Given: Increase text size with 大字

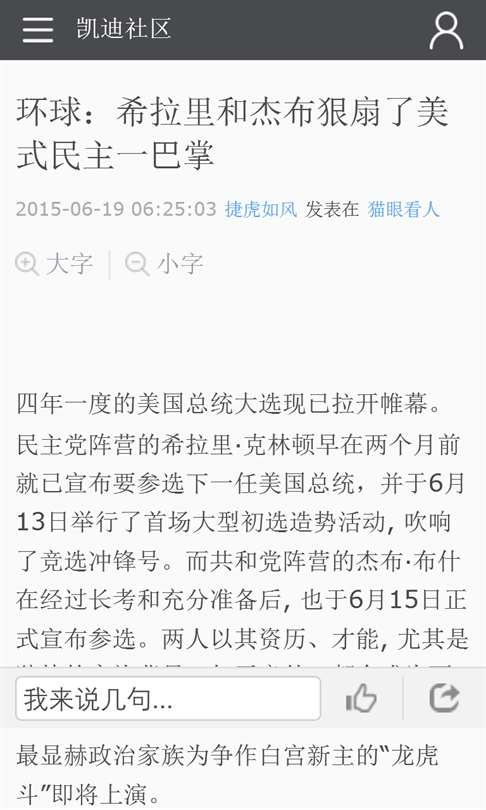Looking at the screenshot, I should tap(54, 264).
